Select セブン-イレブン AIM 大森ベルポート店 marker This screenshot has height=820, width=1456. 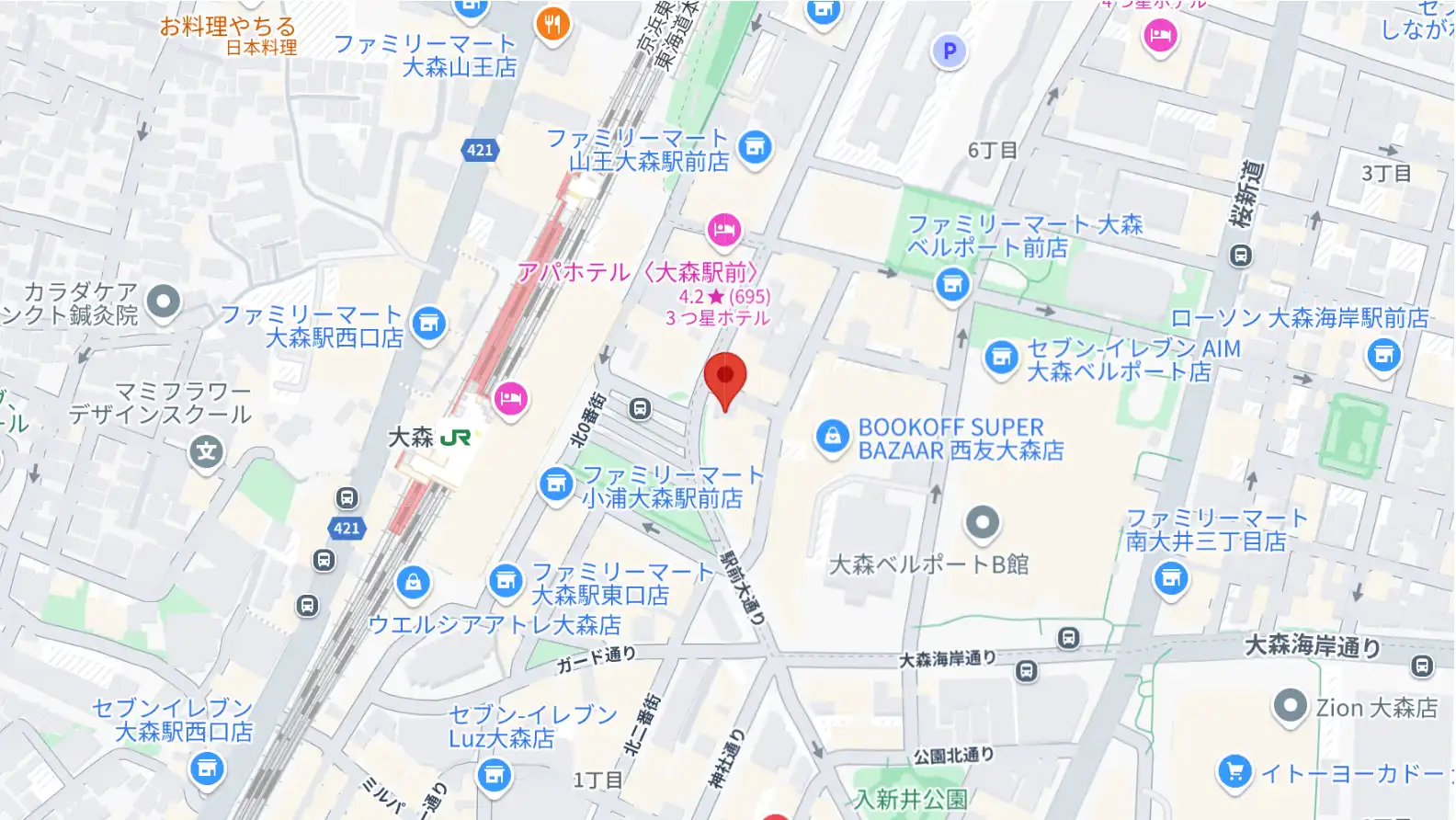click(x=1001, y=358)
